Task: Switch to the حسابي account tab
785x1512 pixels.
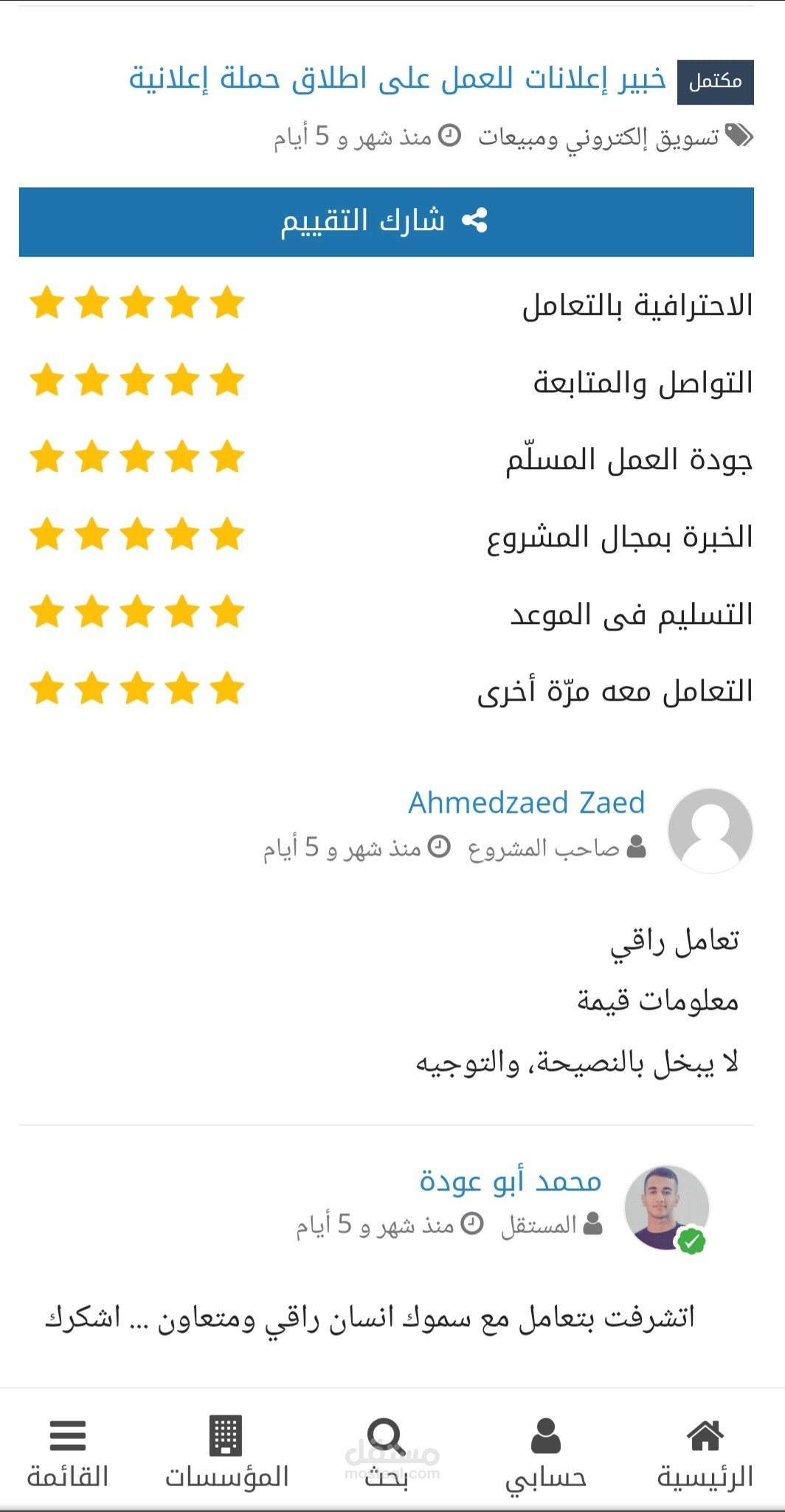Action: tap(546, 1454)
